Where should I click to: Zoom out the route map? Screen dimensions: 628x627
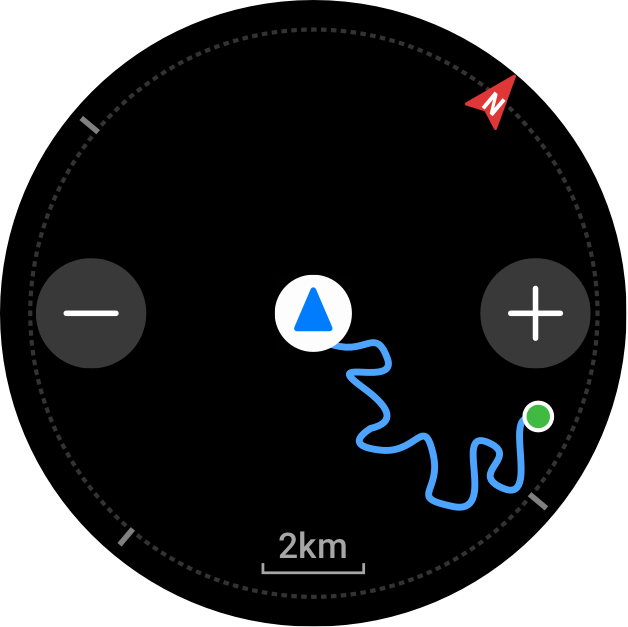[91, 313]
